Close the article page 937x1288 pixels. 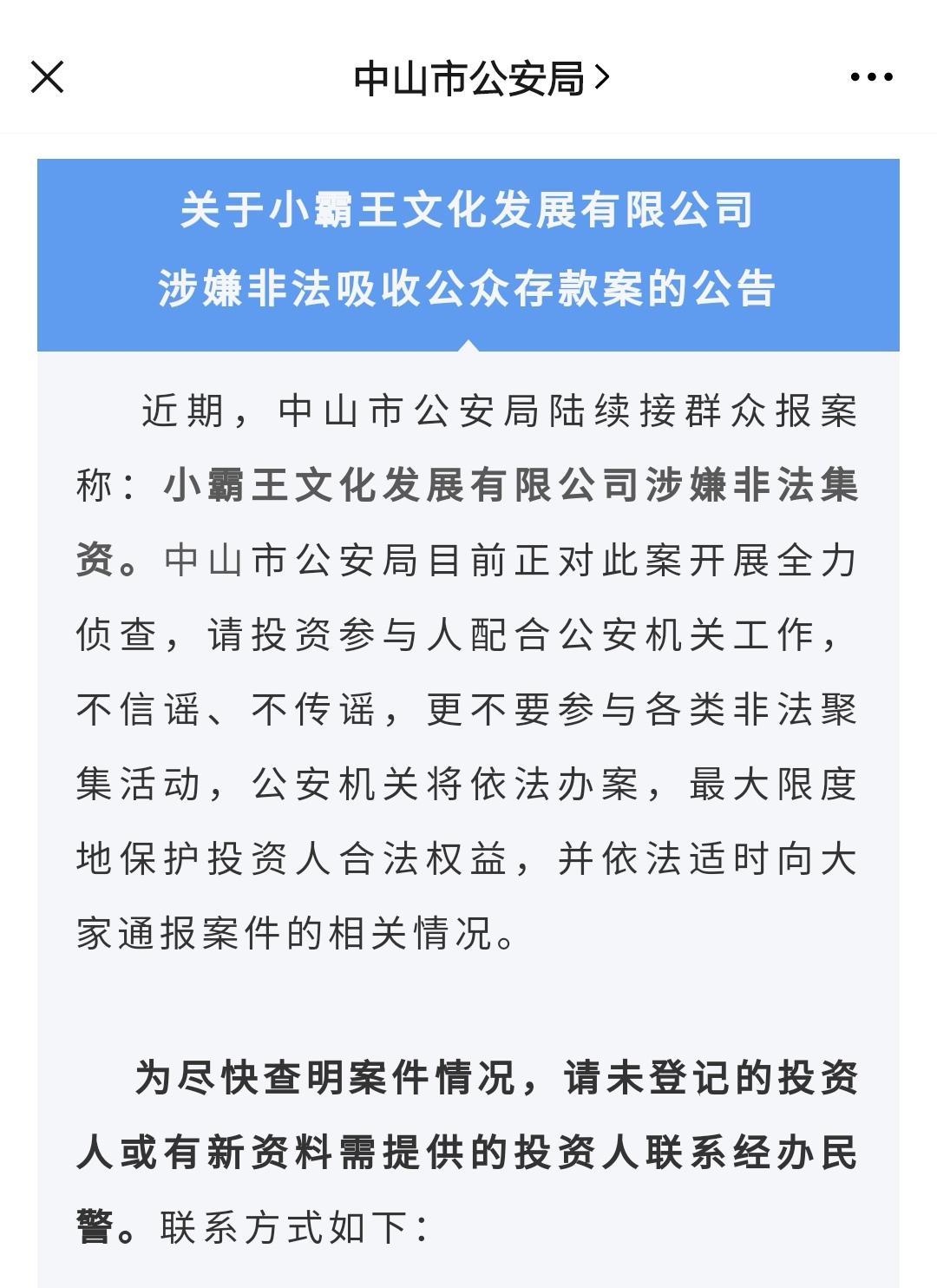click(x=48, y=77)
